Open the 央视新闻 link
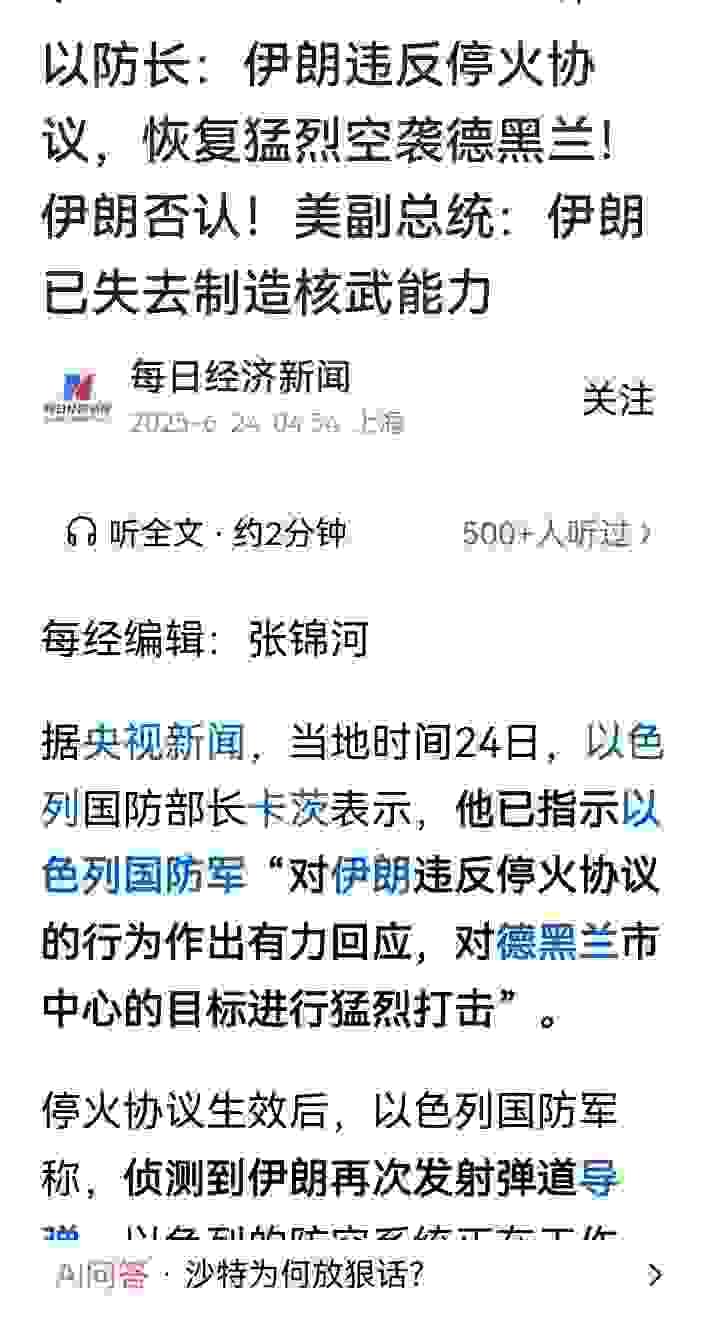 click(x=164, y=742)
